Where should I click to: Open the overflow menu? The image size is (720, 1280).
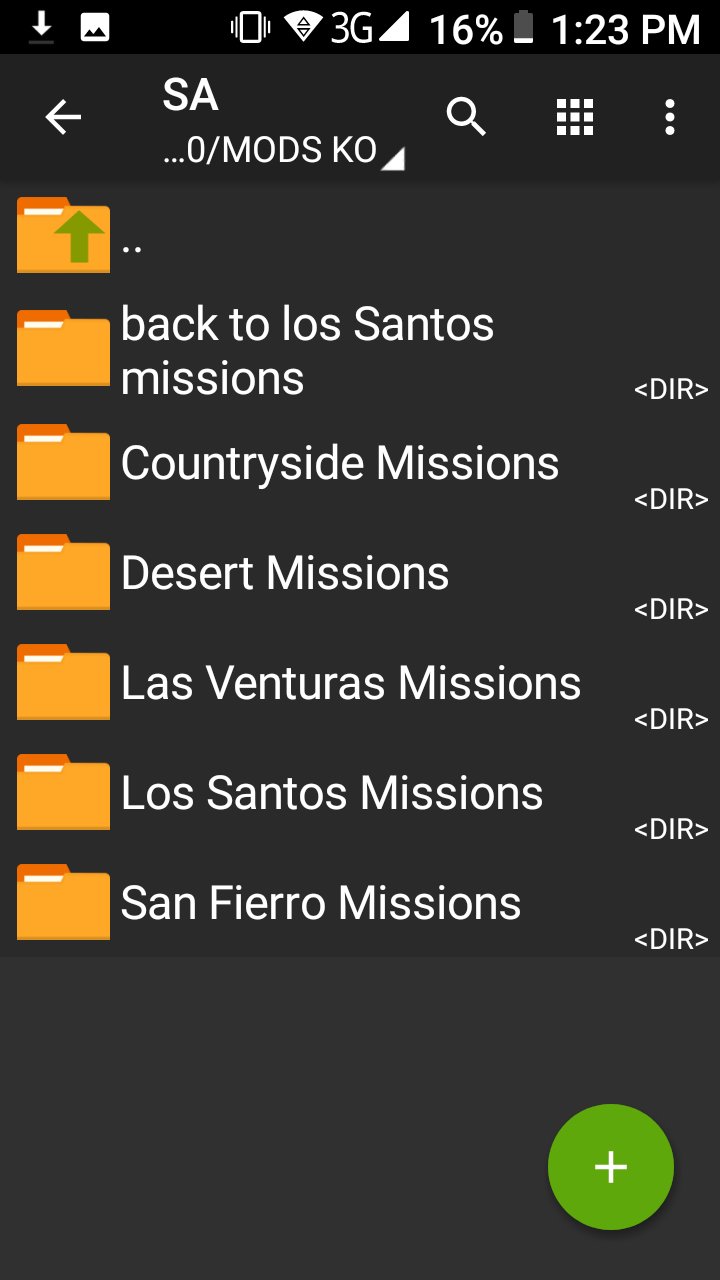(x=670, y=118)
